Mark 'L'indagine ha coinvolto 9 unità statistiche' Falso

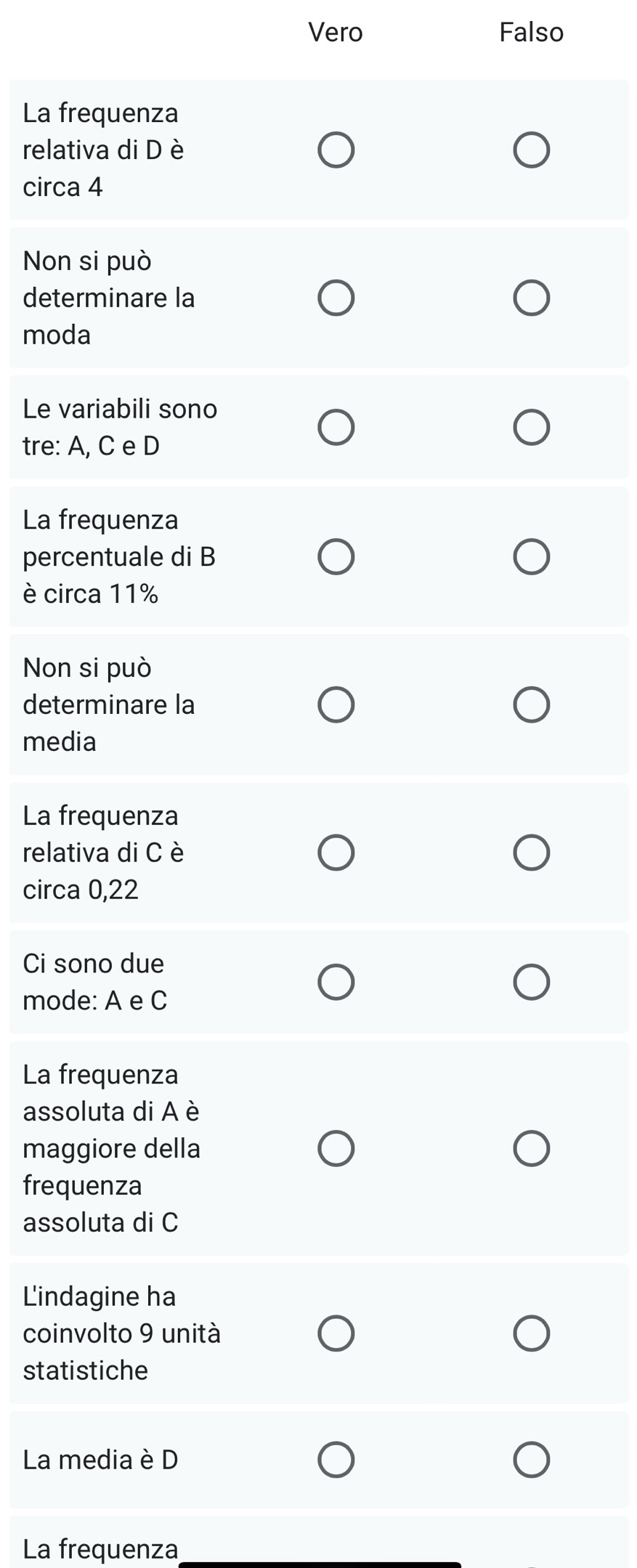coord(531,1333)
